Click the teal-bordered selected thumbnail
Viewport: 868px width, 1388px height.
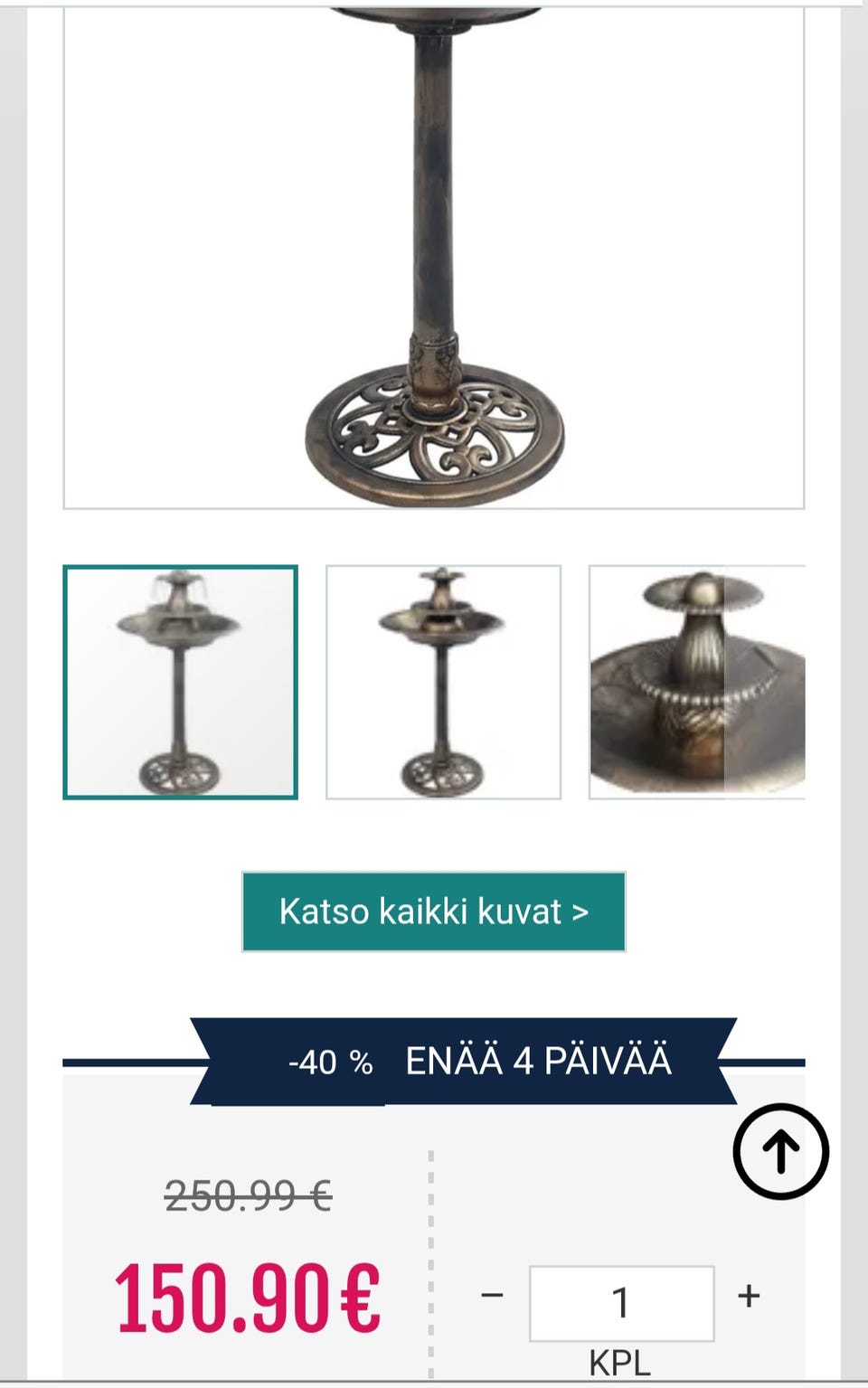(x=181, y=679)
